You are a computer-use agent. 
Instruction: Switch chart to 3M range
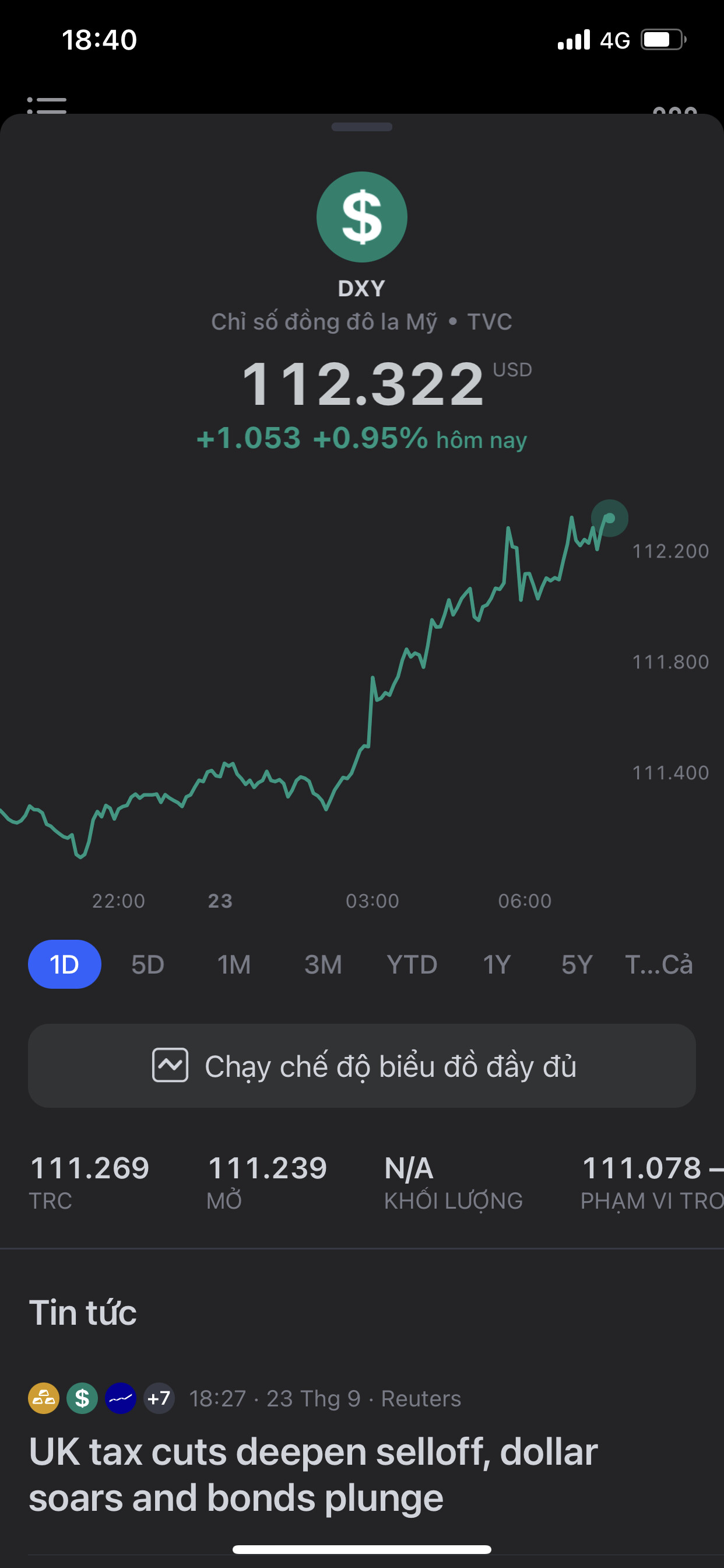(x=323, y=964)
